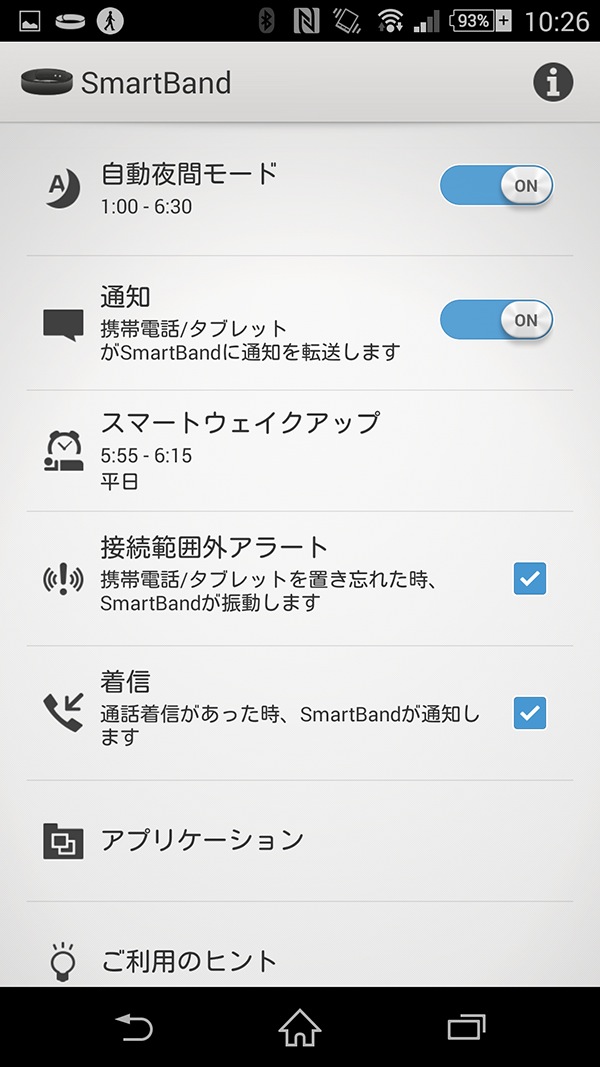The image size is (600, 1067).
Task: Disable the 通知 toggle switch
Action: [497, 319]
